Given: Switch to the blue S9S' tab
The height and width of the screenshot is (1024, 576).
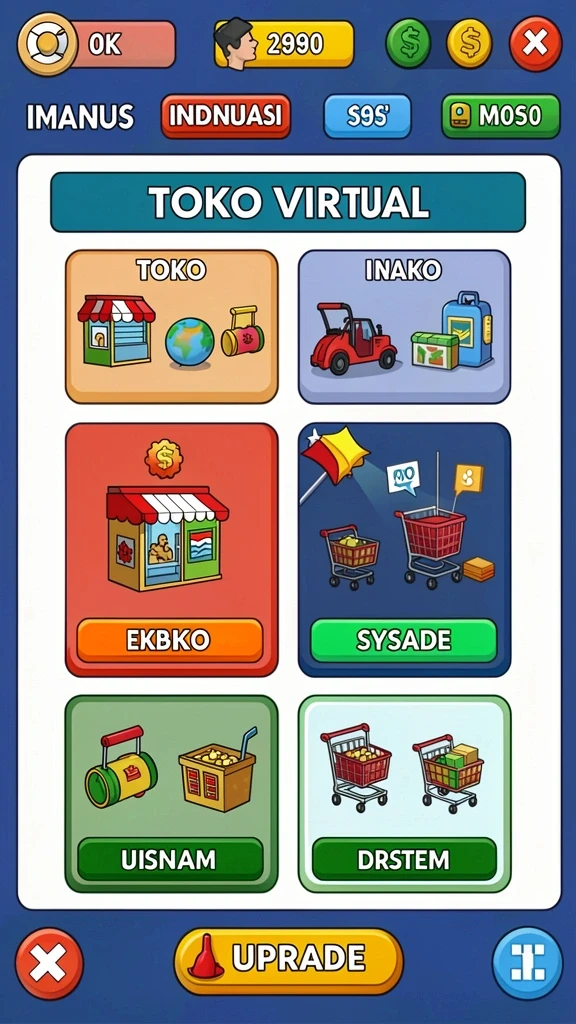Looking at the screenshot, I should (368, 116).
